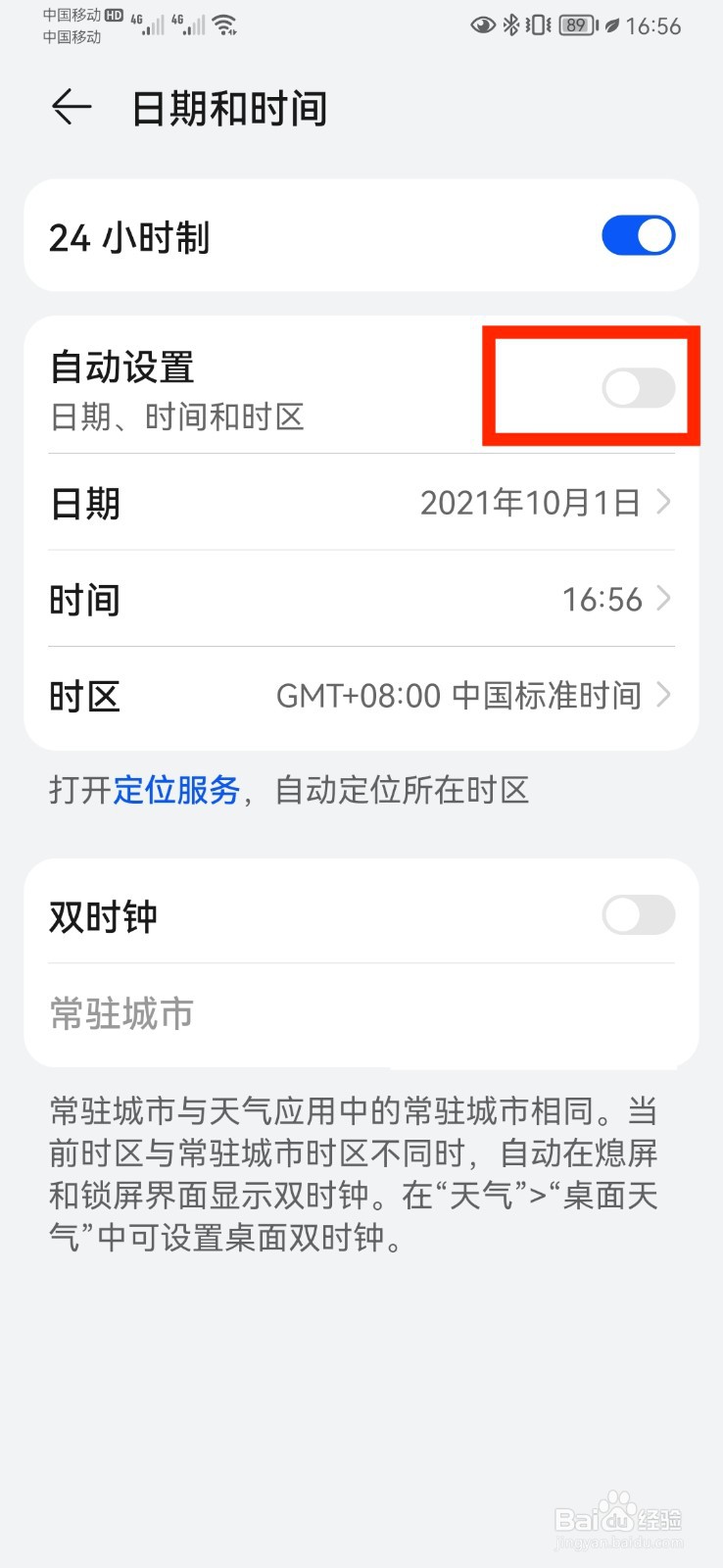Enable the 自动设置 automatic date switch
This screenshot has width=723, height=1568.
click(638, 388)
